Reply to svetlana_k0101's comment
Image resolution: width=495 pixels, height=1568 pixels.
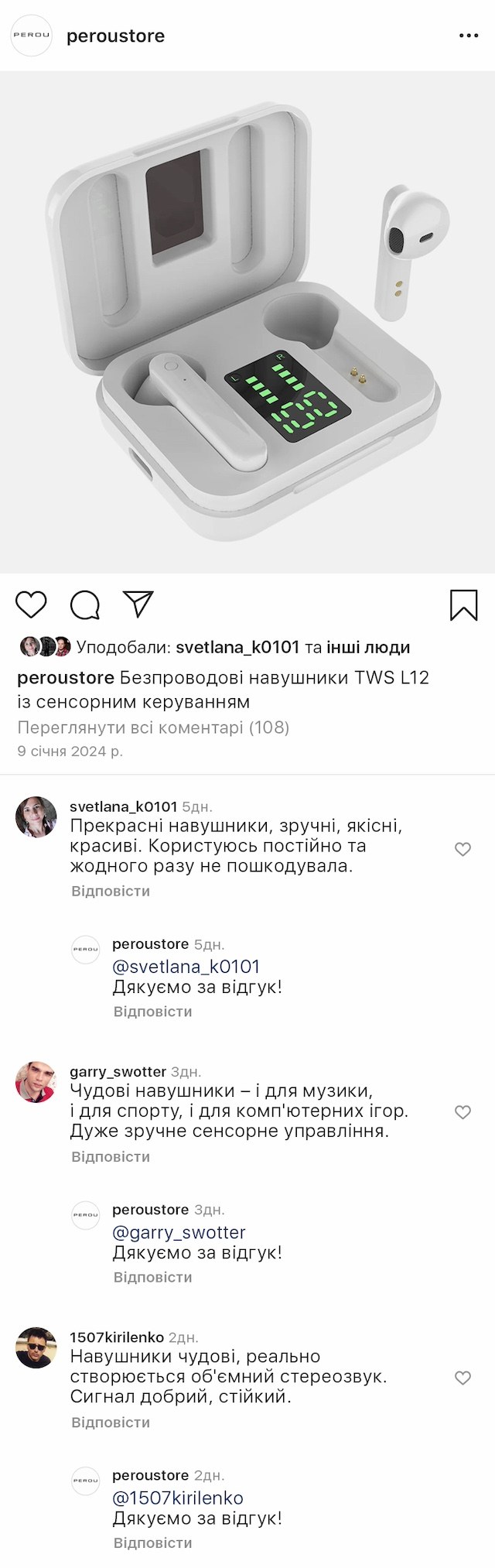pos(111,891)
